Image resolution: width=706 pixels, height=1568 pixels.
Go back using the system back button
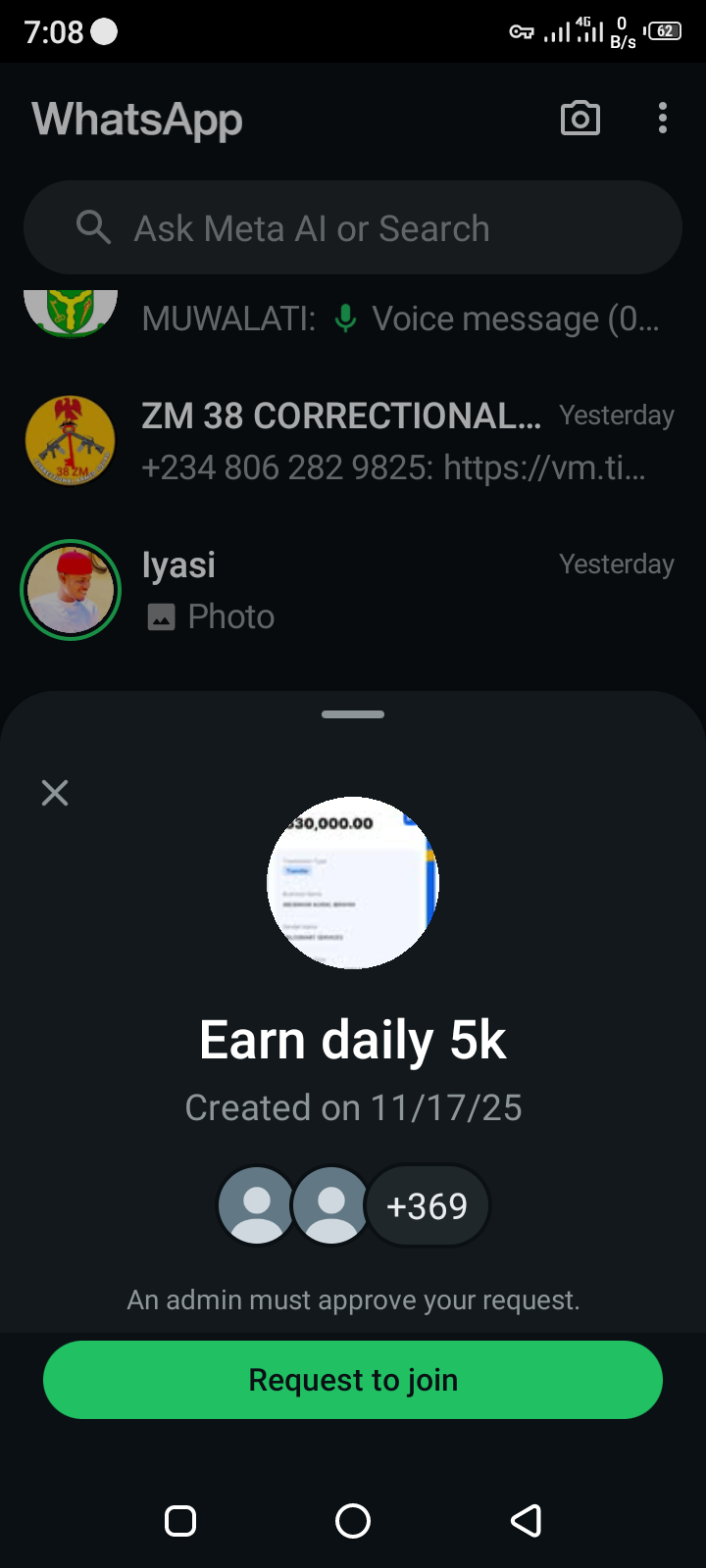pos(527,1521)
